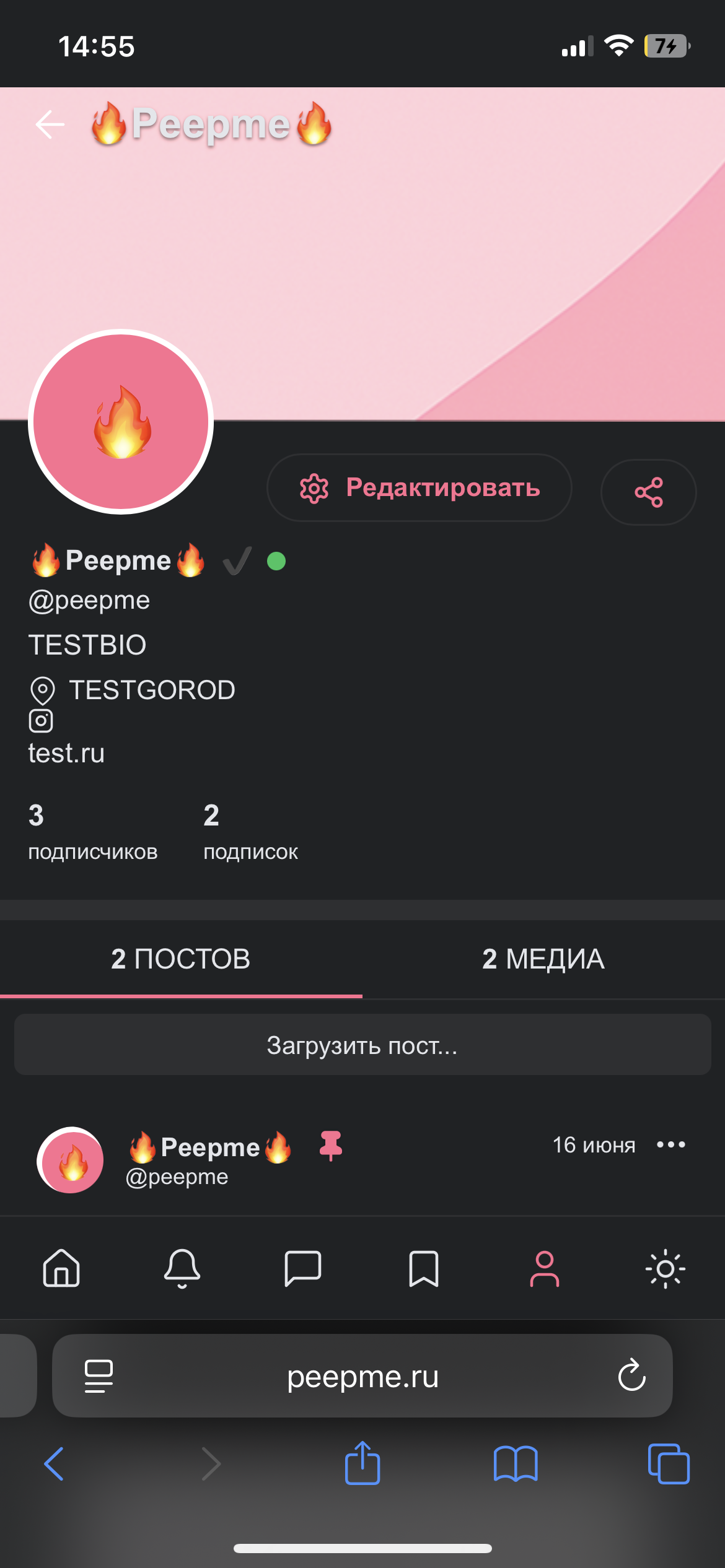Go to the home feed tab
This screenshot has height=1568, width=725.
[61, 1268]
